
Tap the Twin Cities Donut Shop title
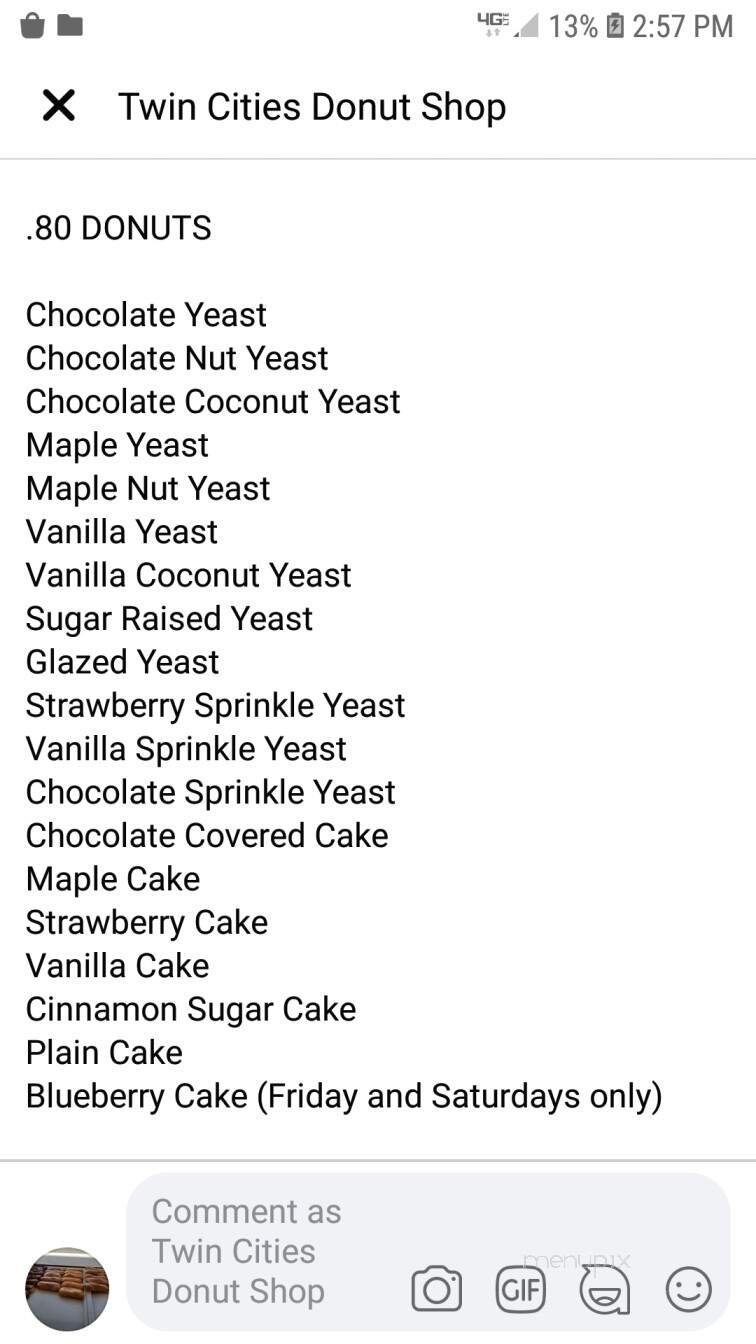coord(313,106)
